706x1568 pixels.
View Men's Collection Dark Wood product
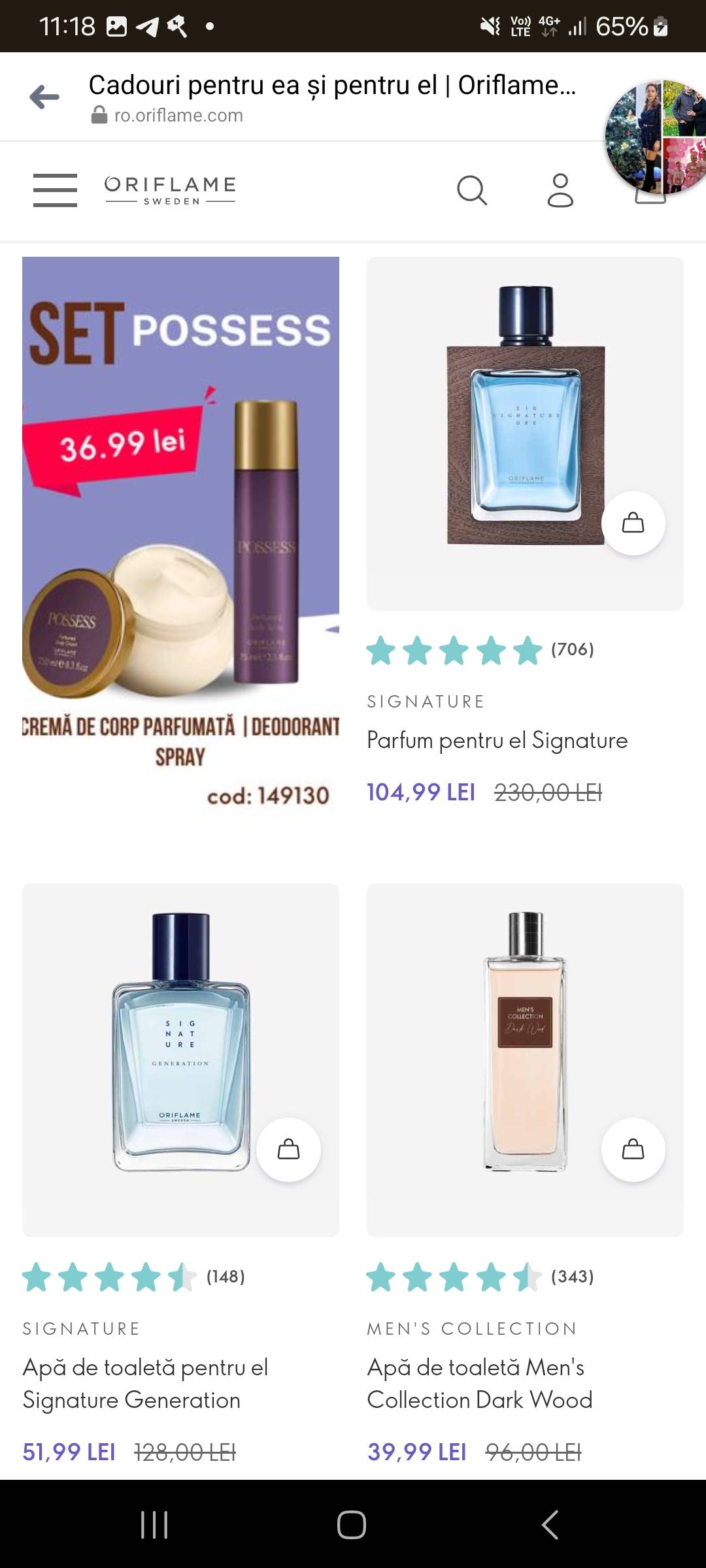(x=479, y=1383)
